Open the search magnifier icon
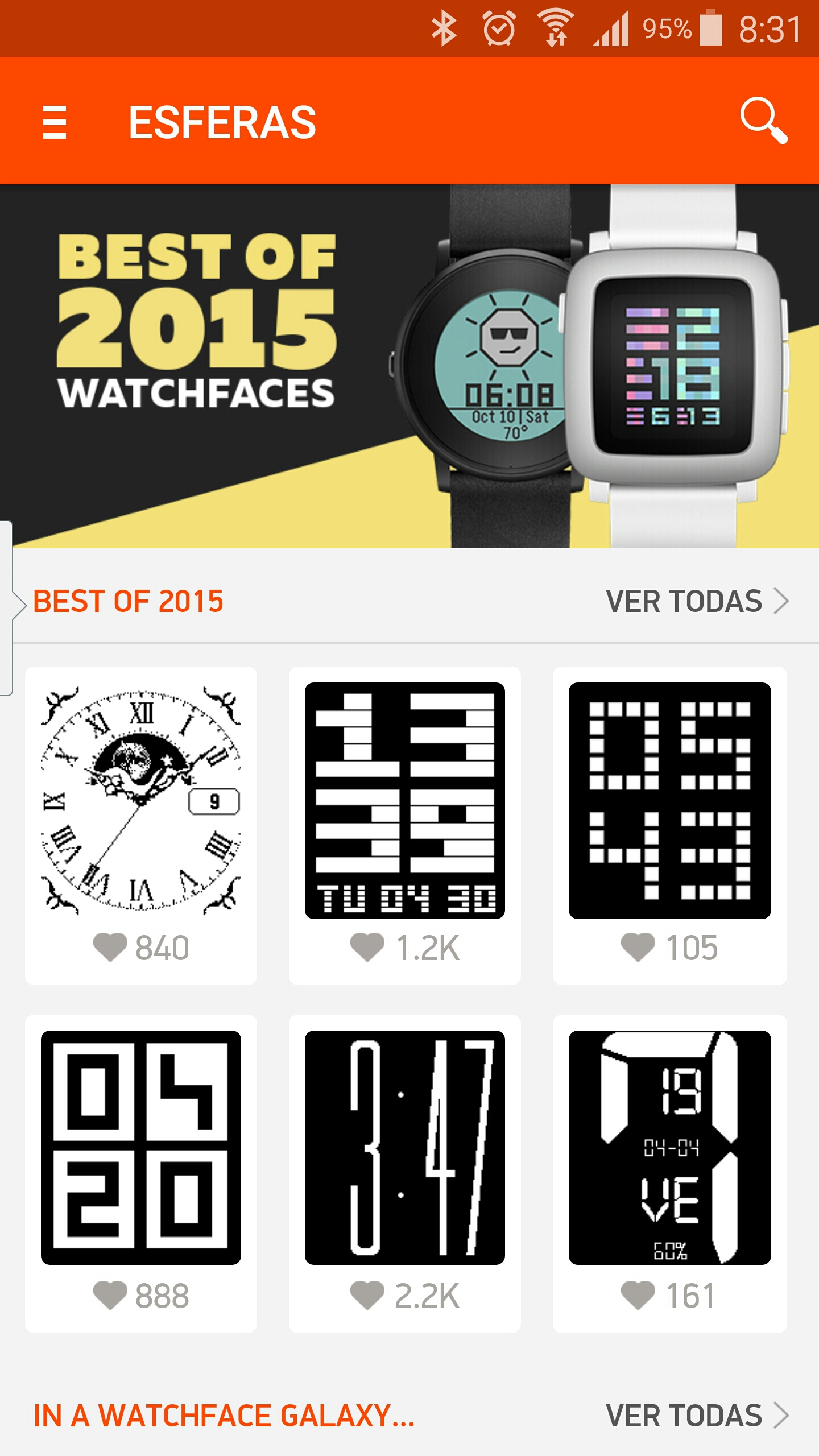Image resolution: width=819 pixels, height=1456 pixels. [x=763, y=121]
